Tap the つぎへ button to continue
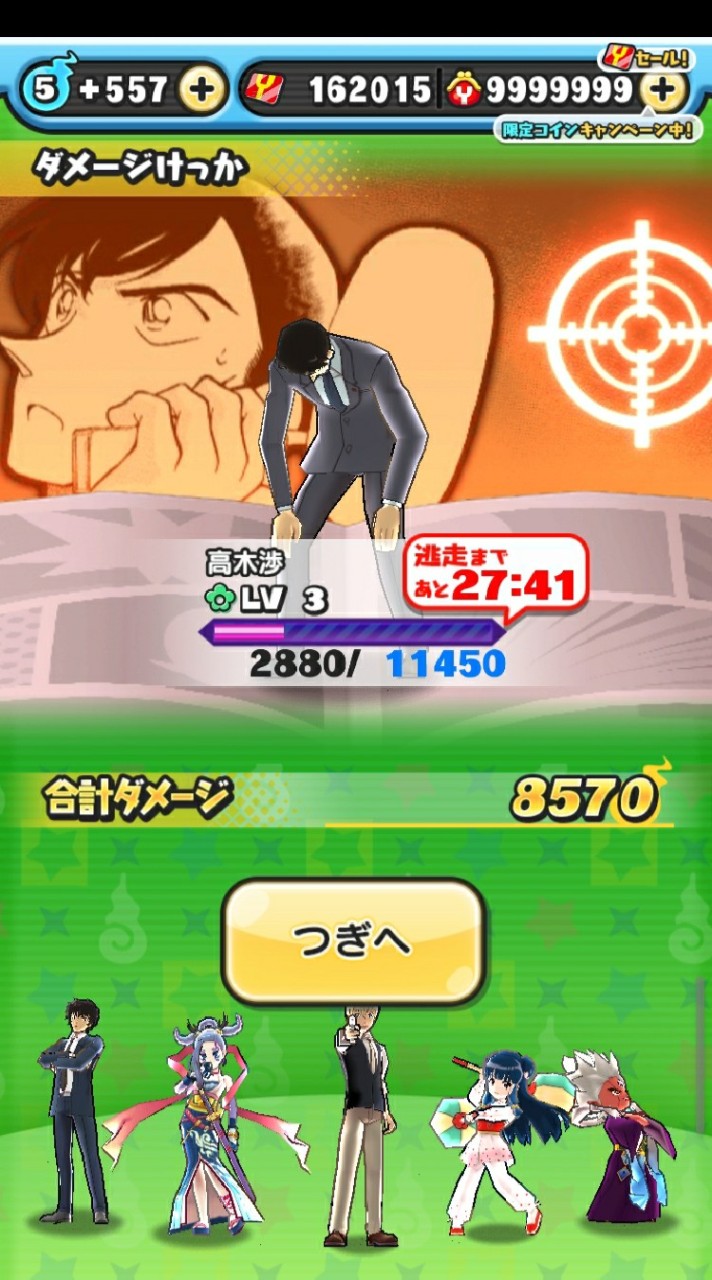Screen dimensions: 712x1280 (x=352, y=942)
